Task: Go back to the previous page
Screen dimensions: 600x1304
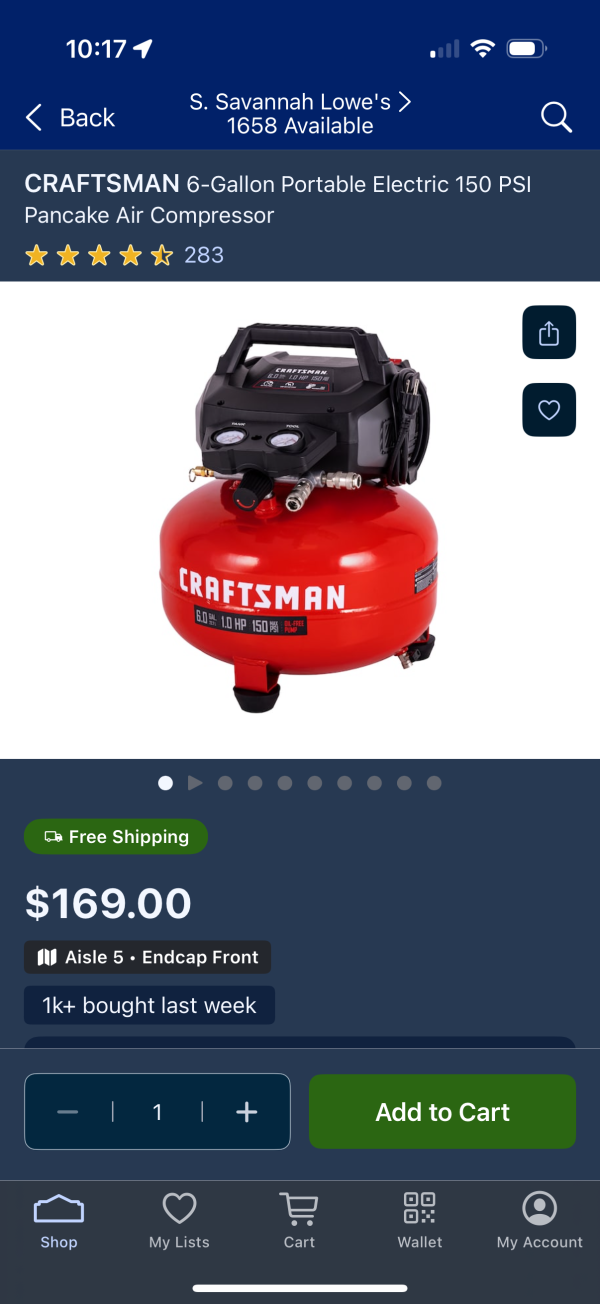Action: pyautogui.click(x=70, y=118)
